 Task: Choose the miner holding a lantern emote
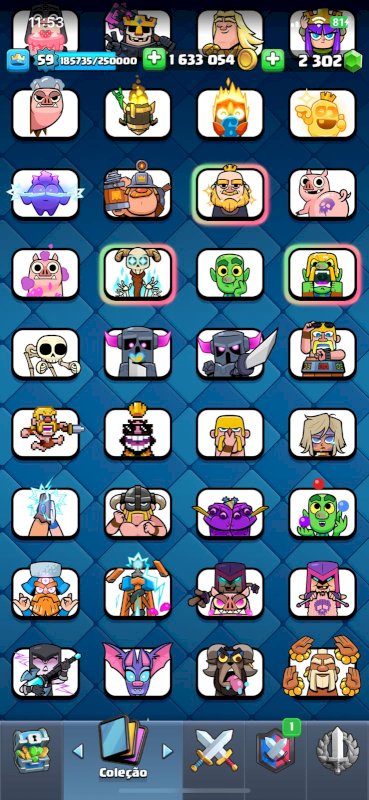pos(138,191)
